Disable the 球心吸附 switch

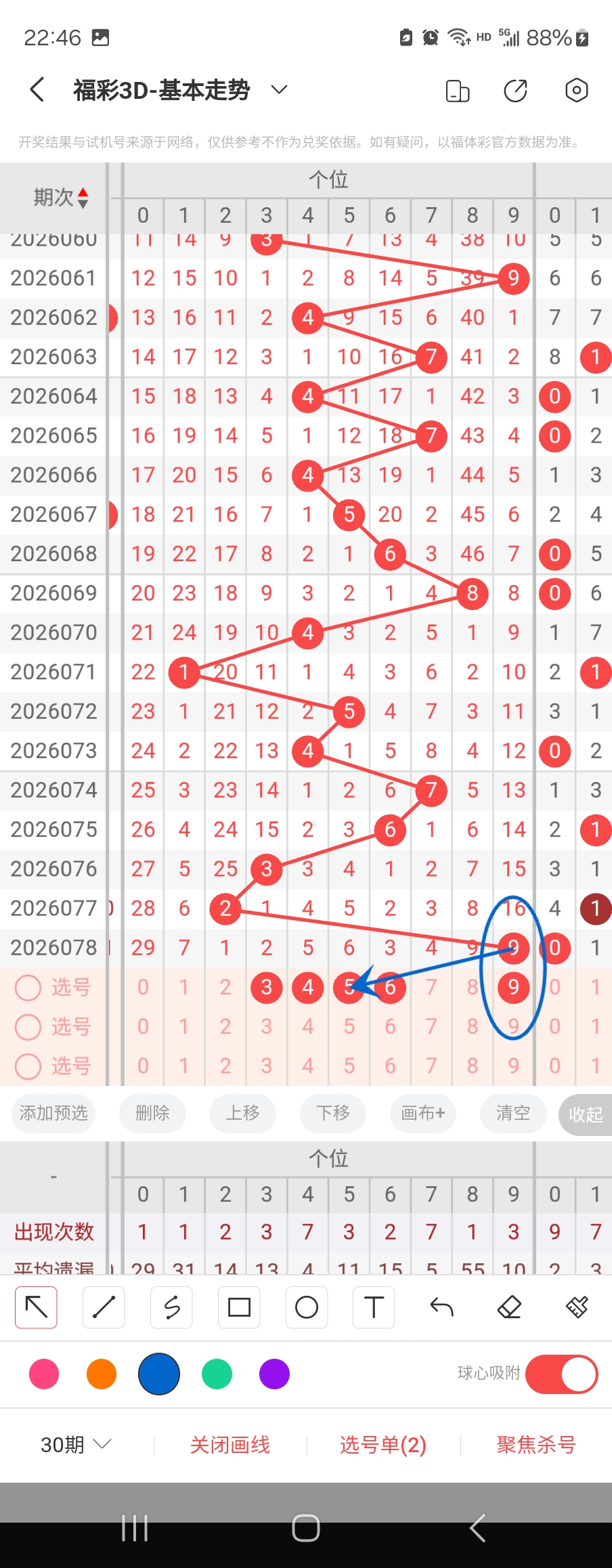[561, 1374]
